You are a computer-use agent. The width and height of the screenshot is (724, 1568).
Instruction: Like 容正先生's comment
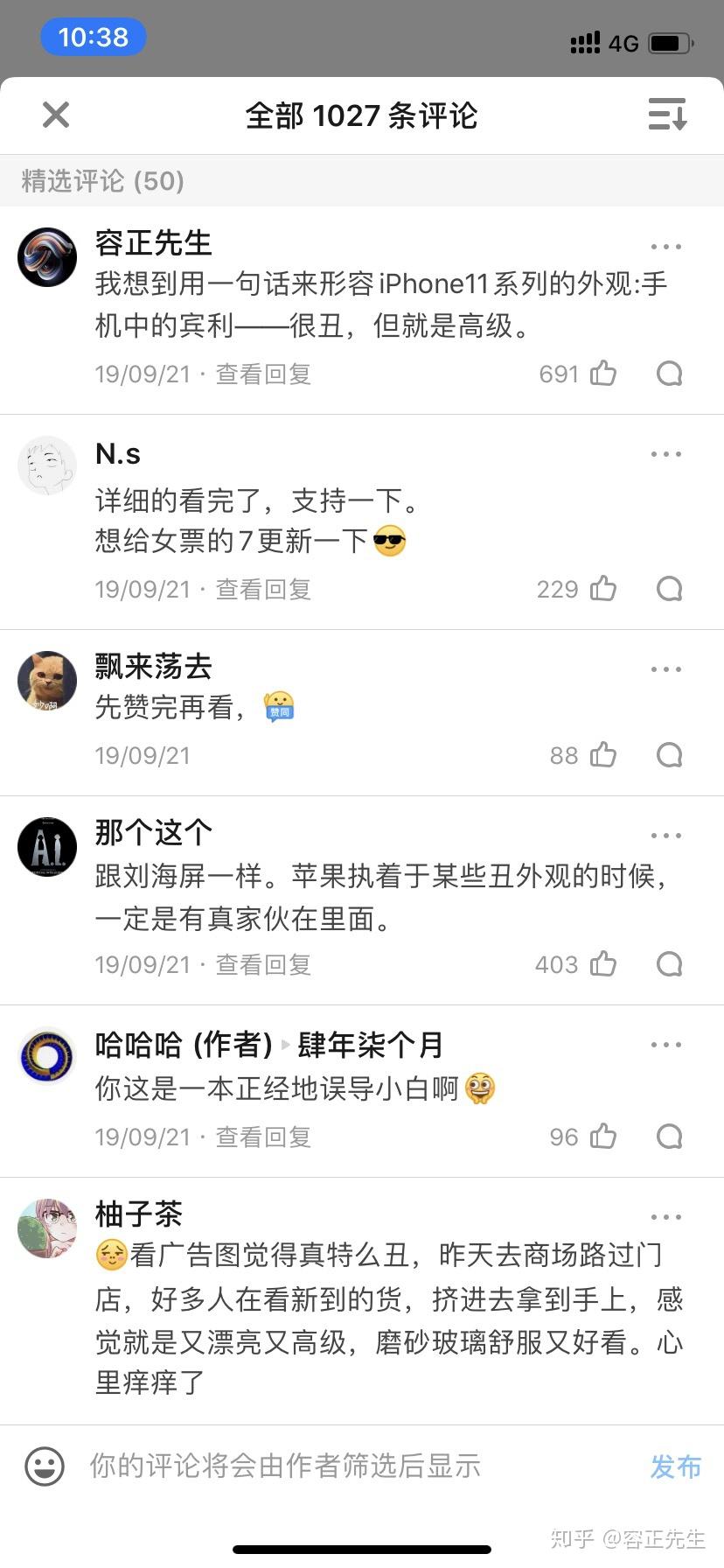(x=603, y=374)
